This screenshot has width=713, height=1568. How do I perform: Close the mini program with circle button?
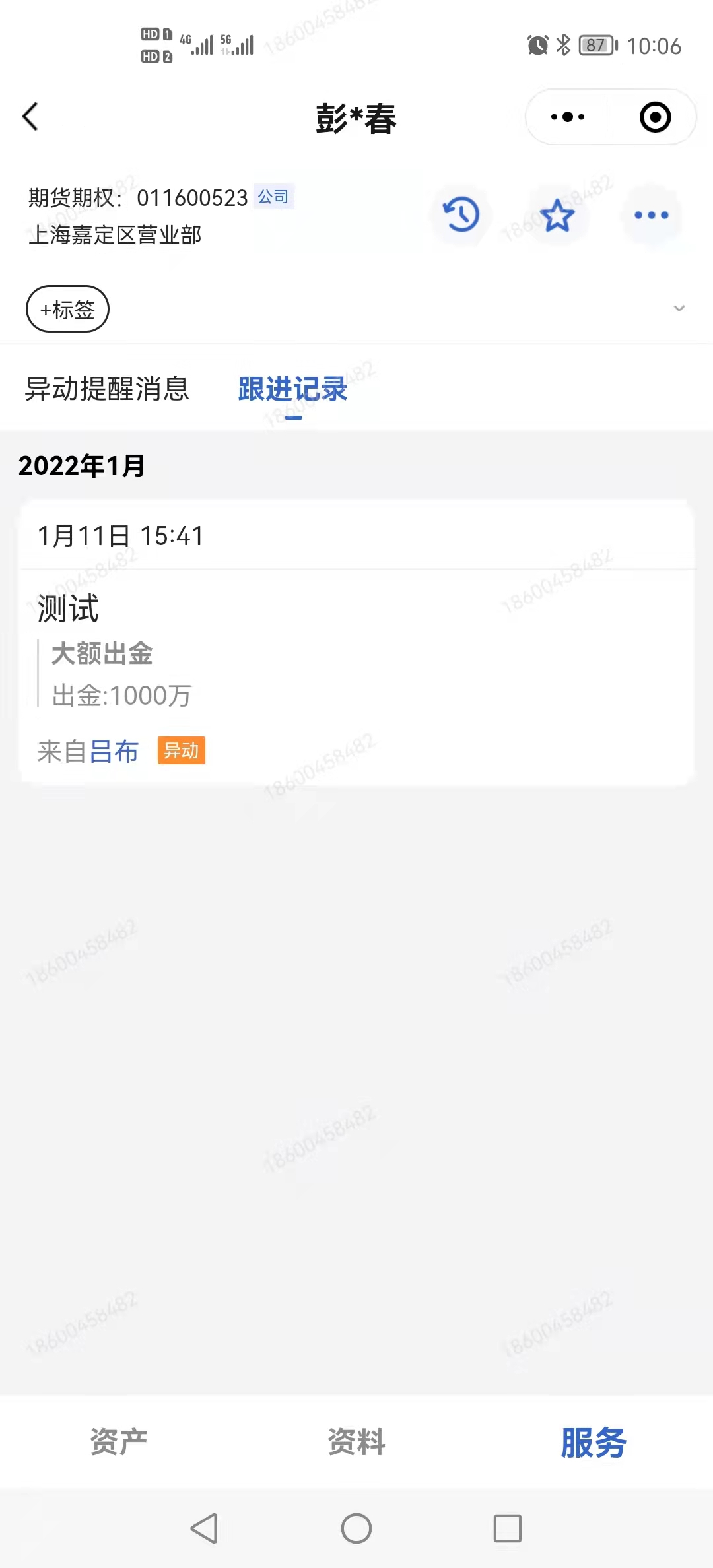point(655,117)
